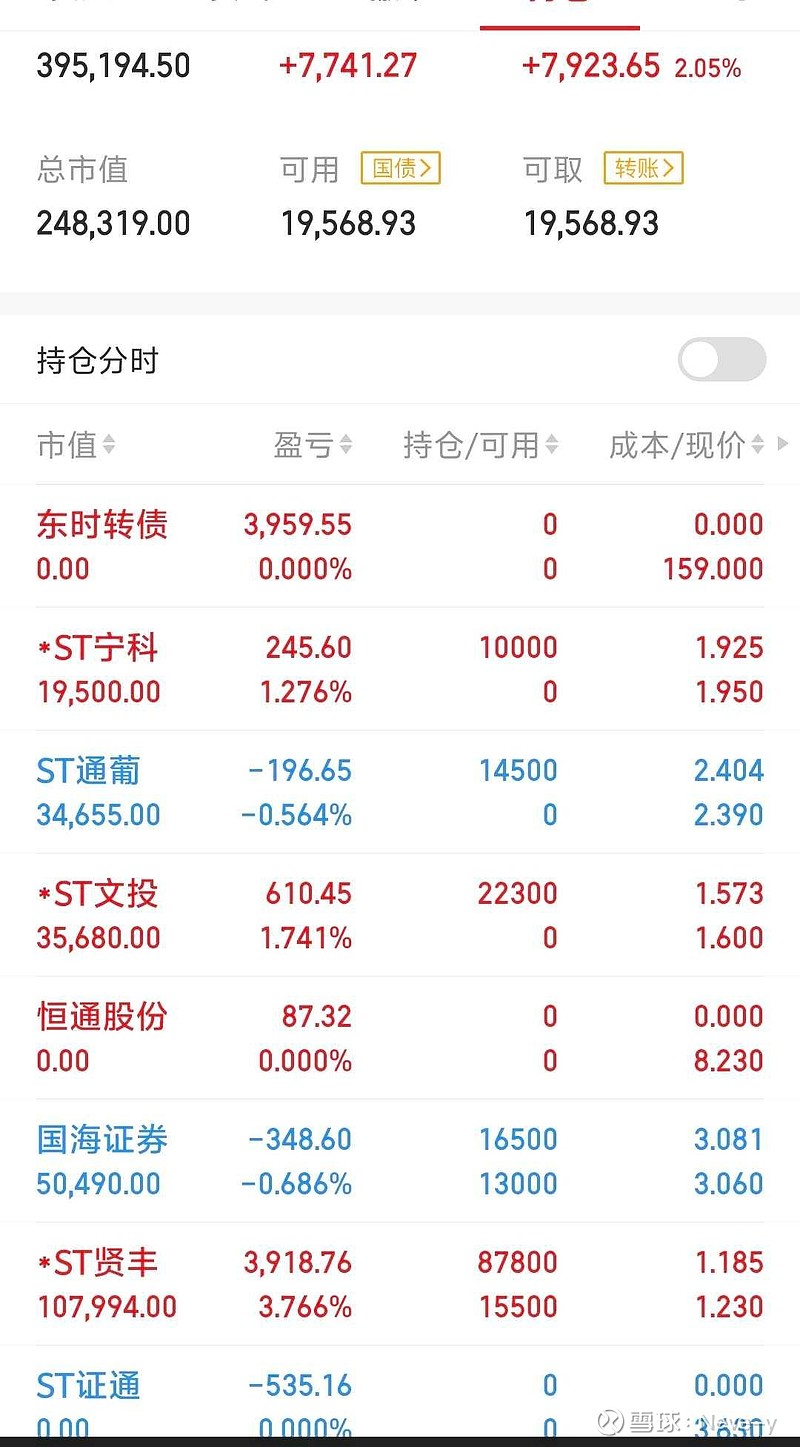Screen dimensions: 800x1447
Task: Select the ST通葡 position
Action: tap(400, 792)
